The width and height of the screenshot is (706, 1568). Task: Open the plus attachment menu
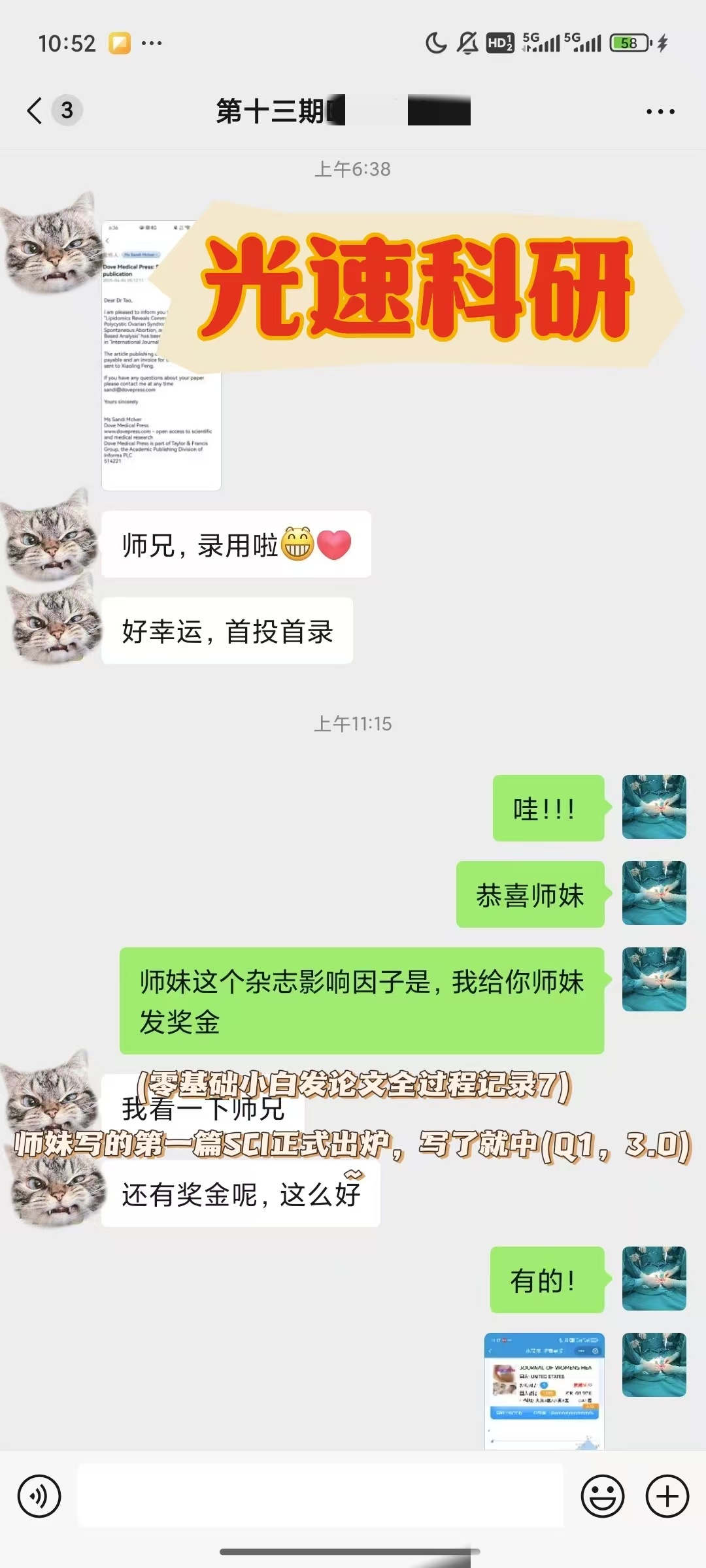point(667,1495)
